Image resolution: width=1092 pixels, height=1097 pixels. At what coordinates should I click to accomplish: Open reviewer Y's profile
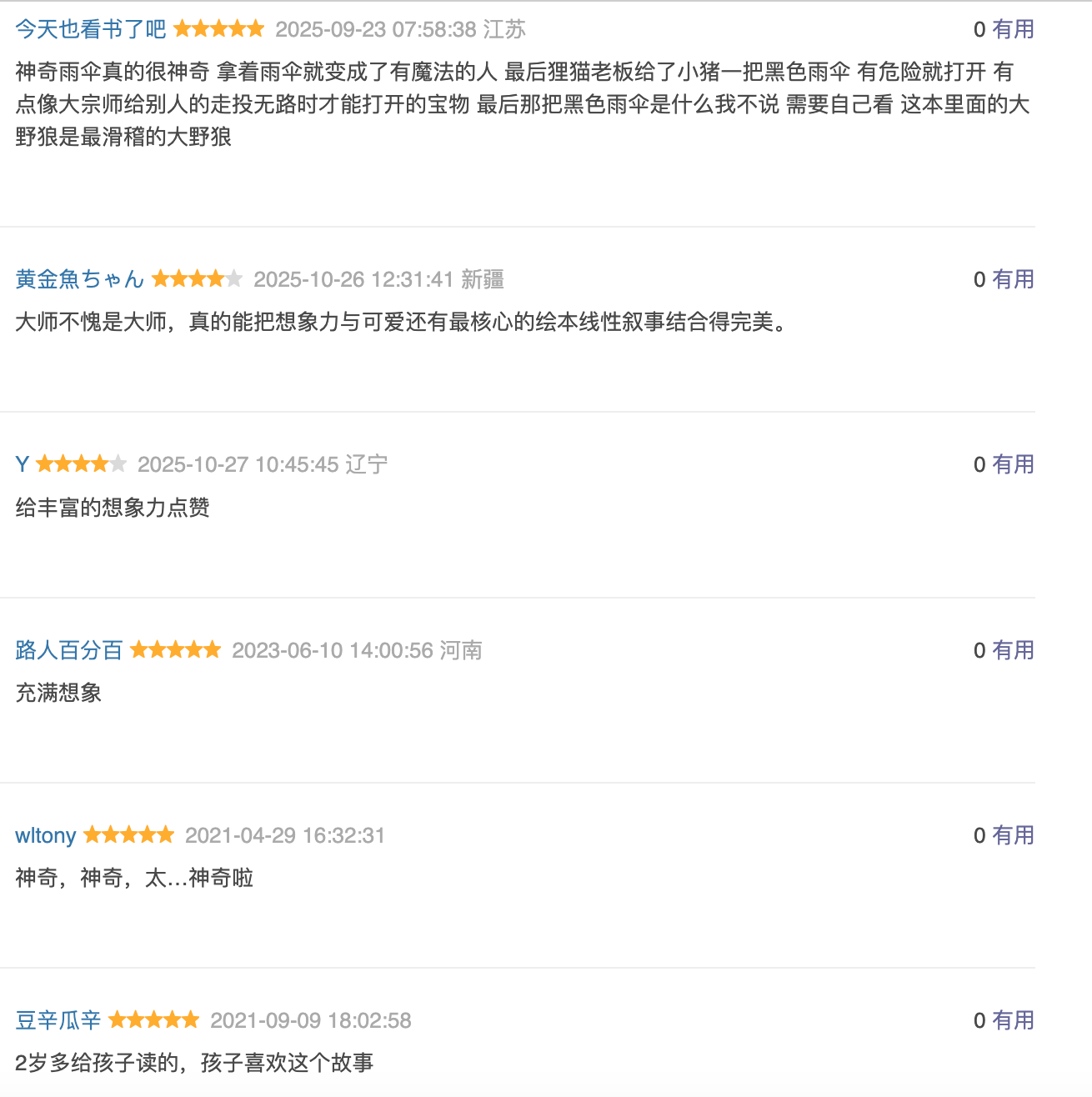coord(23,464)
